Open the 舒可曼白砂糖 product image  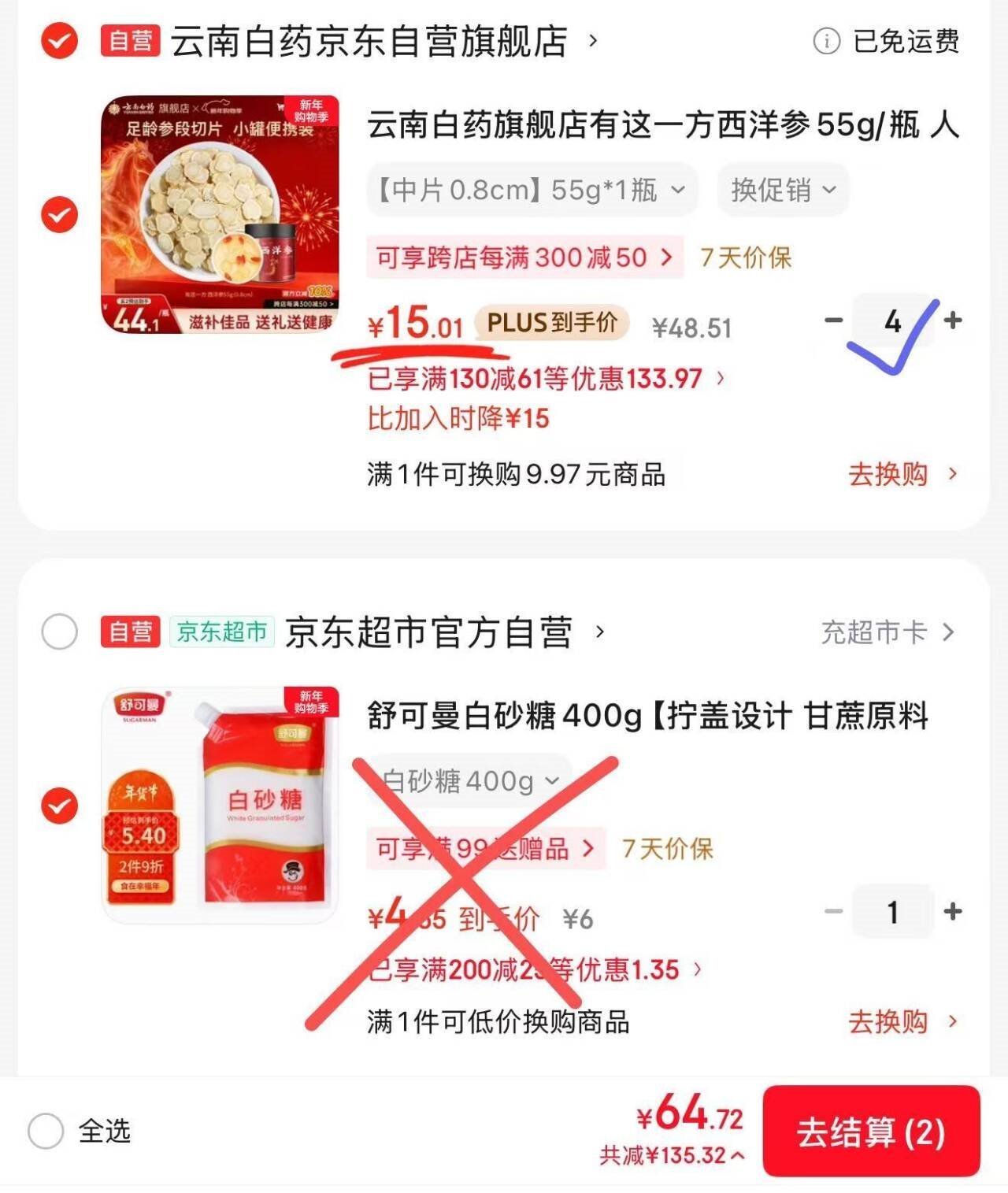(220, 805)
